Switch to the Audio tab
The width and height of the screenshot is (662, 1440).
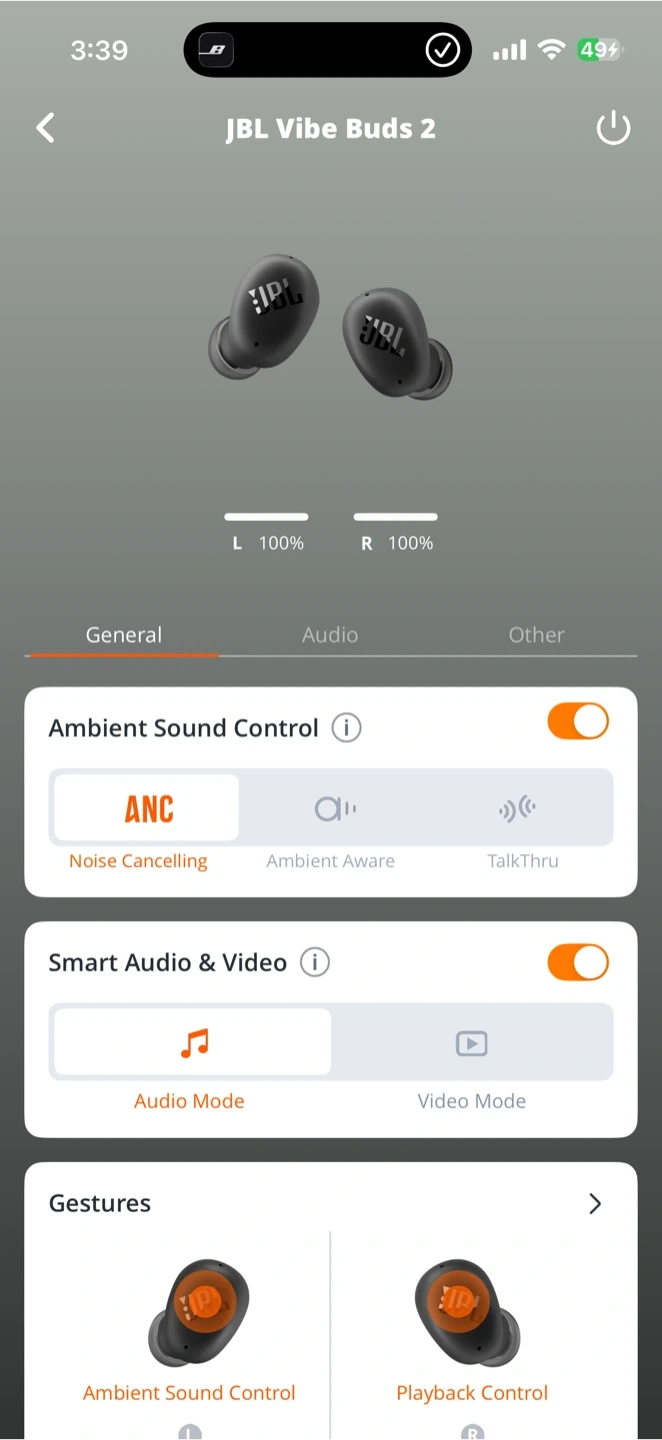(x=330, y=635)
